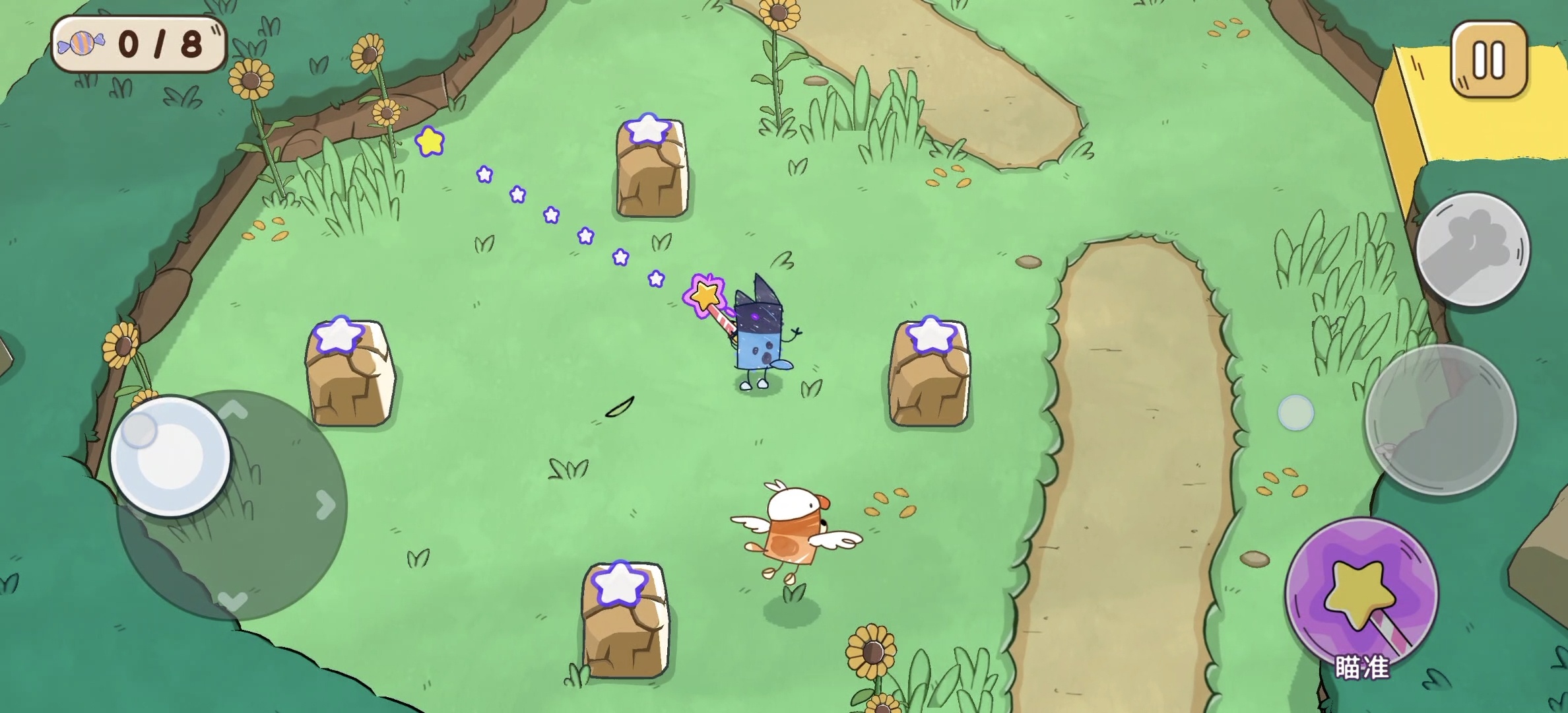Tap the virtual joystick knob

click(x=170, y=456)
